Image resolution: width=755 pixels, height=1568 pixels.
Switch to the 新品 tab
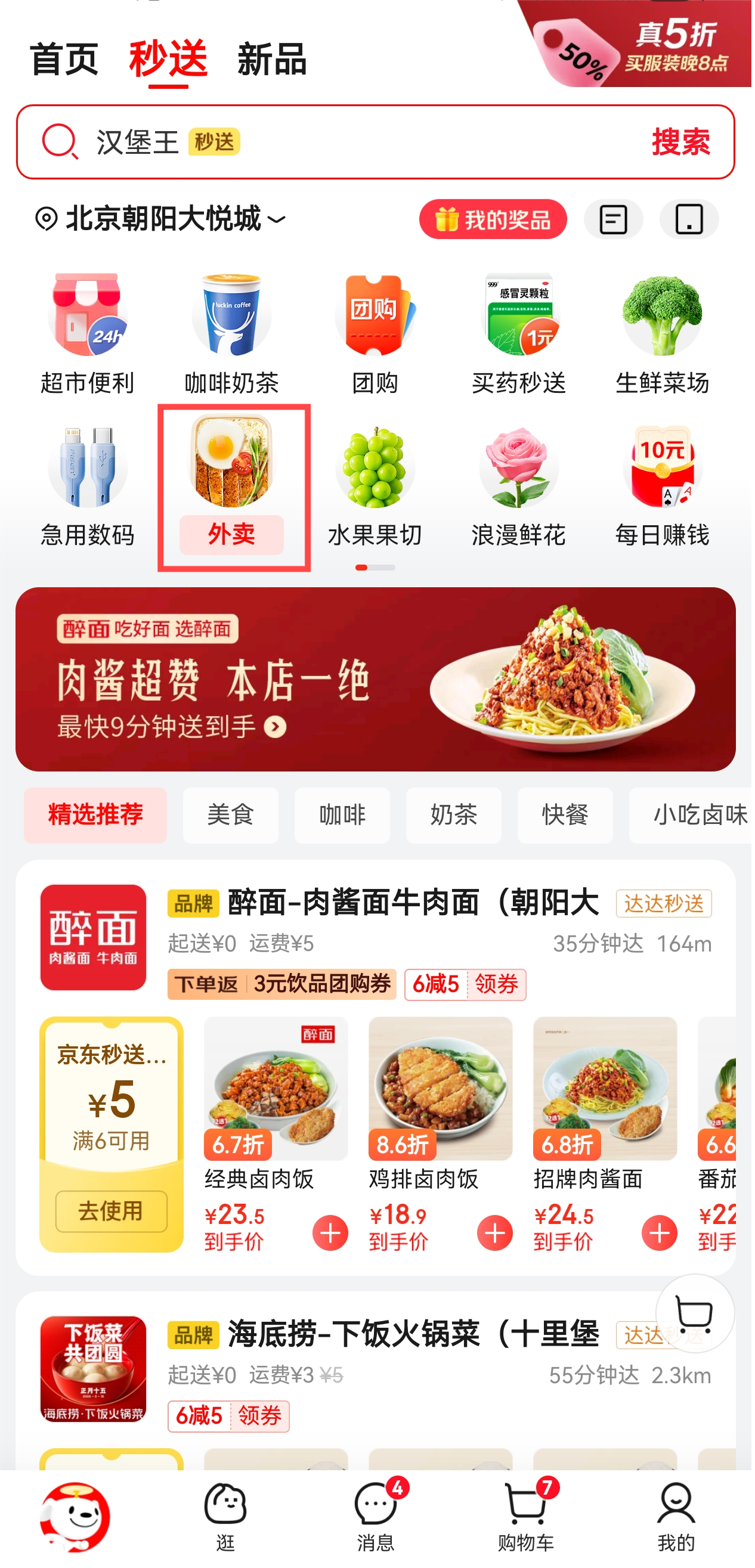click(x=271, y=59)
